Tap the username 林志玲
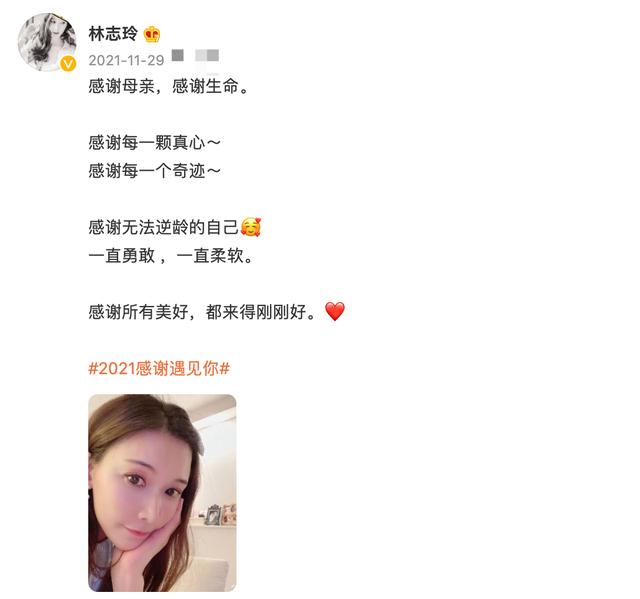The height and width of the screenshot is (599, 640). [111, 31]
